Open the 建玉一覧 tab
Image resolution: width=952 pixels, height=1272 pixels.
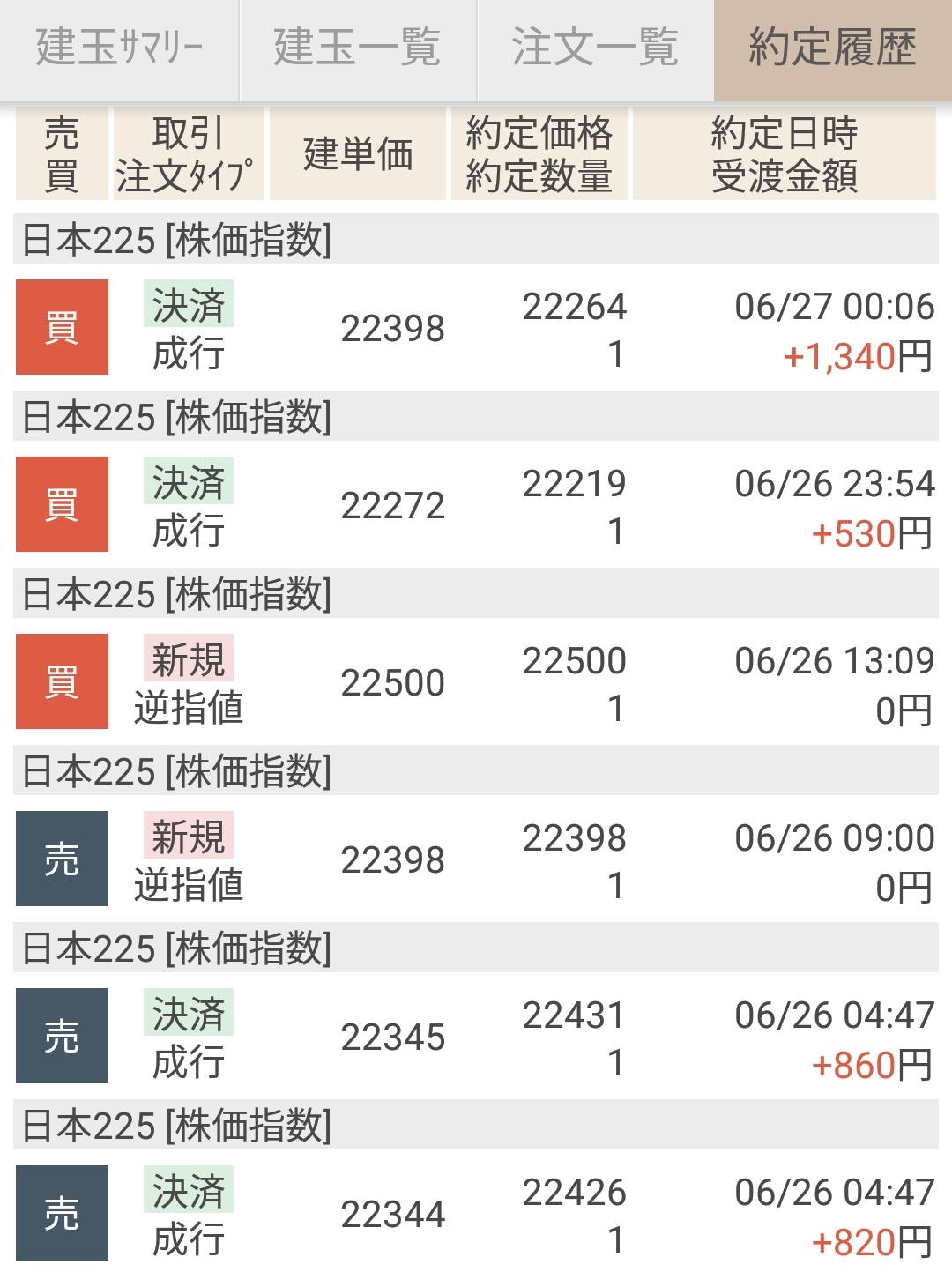click(x=357, y=48)
